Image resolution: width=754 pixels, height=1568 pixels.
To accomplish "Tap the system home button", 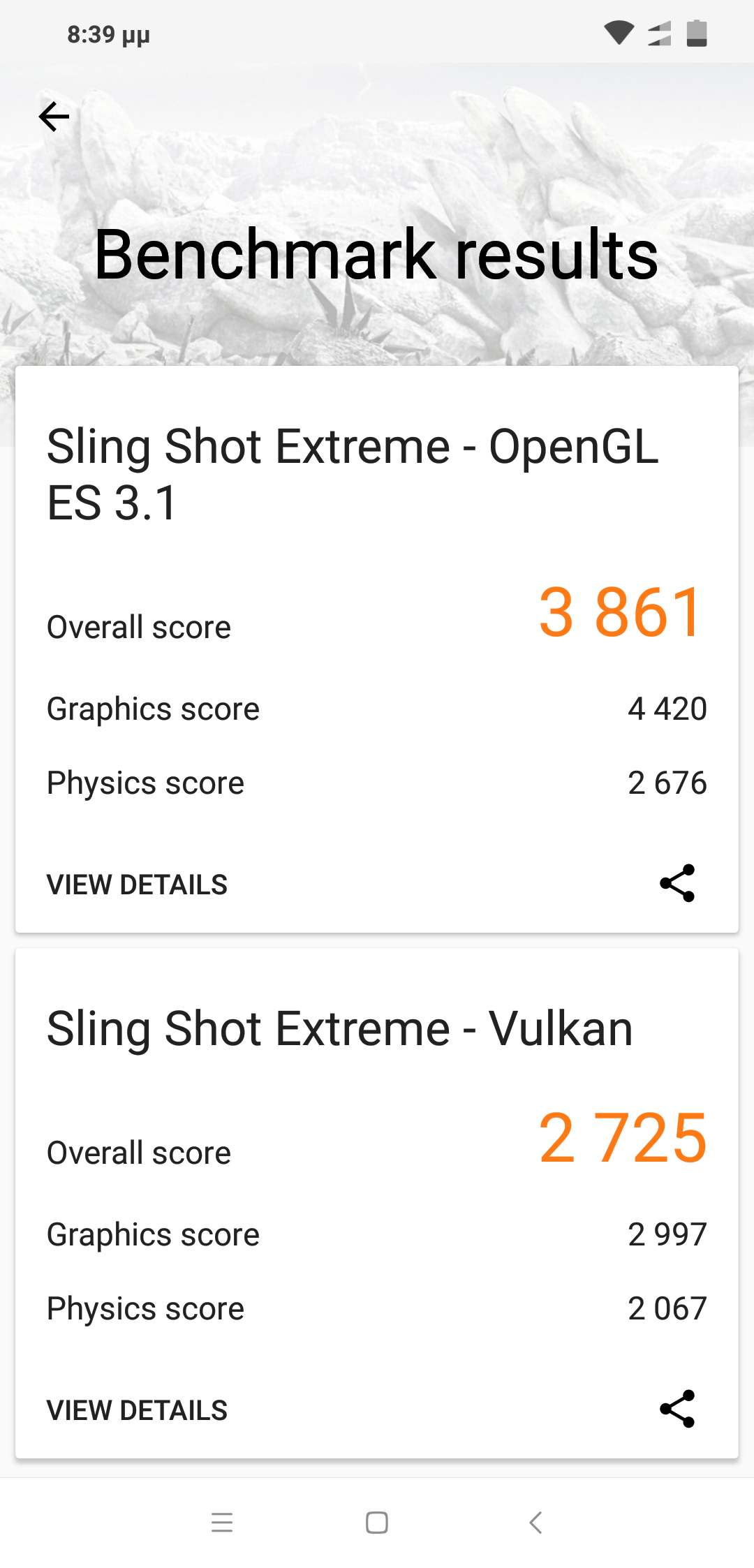I will click(377, 1522).
